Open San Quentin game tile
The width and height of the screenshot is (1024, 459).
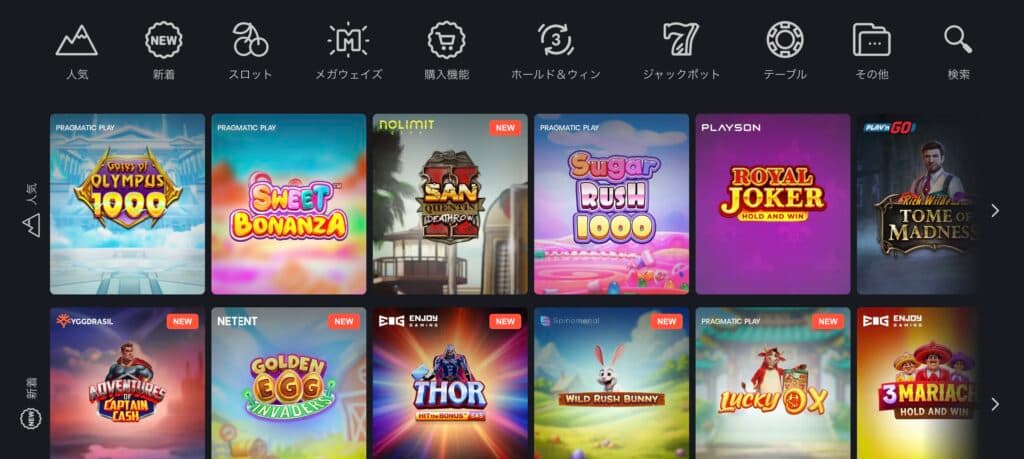450,204
